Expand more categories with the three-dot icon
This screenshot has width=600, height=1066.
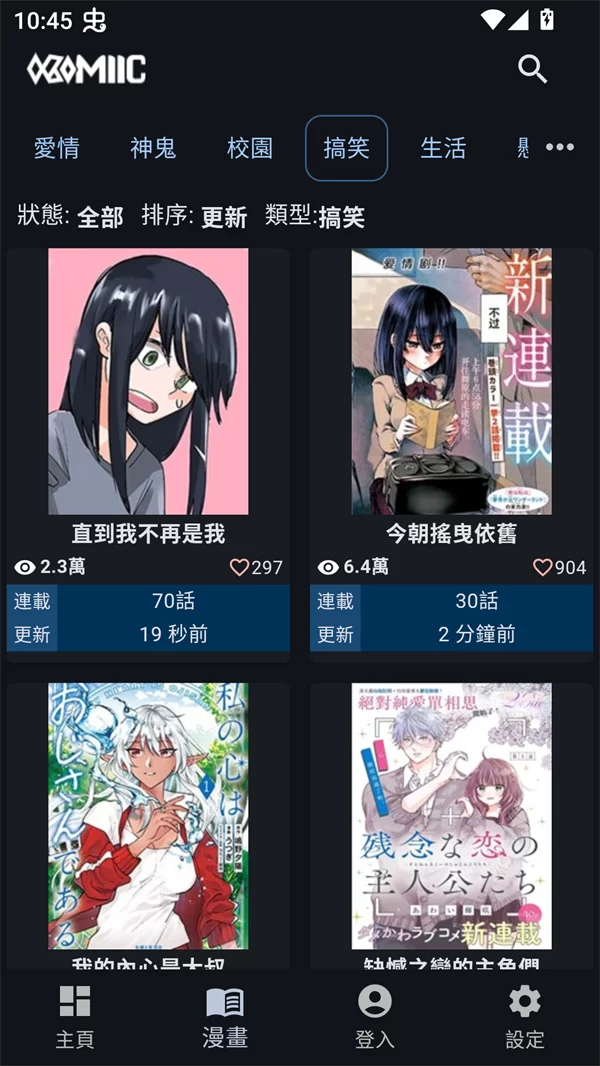560,148
